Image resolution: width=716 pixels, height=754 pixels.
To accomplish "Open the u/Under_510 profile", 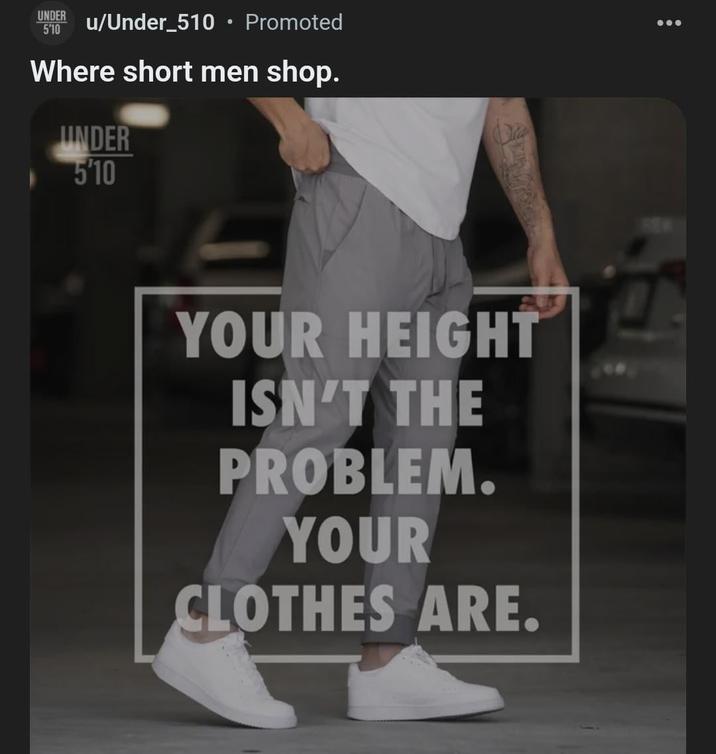I will pos(151,22).
